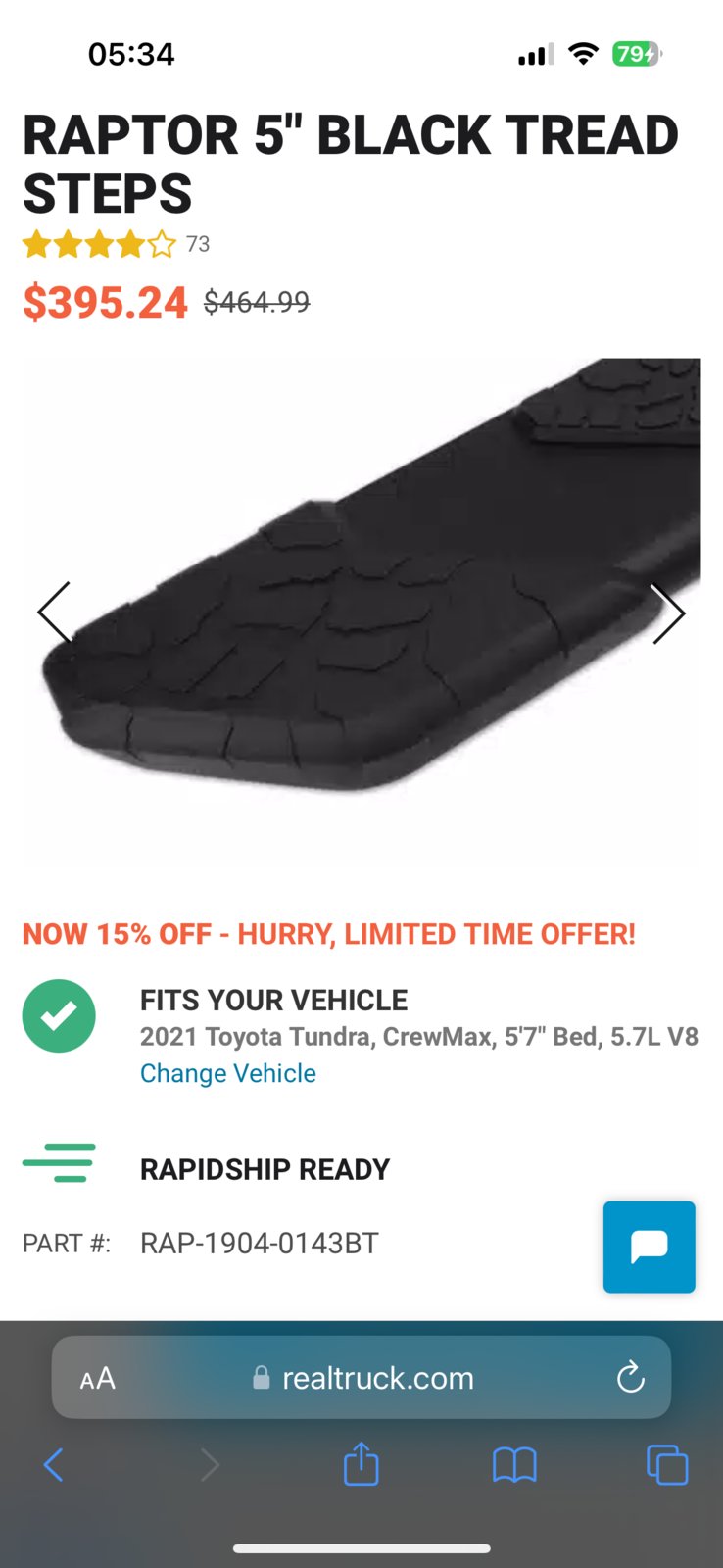Open the Raptor tread steps product image
Screen dimensions: 723x1568
(x=362, y=612)
